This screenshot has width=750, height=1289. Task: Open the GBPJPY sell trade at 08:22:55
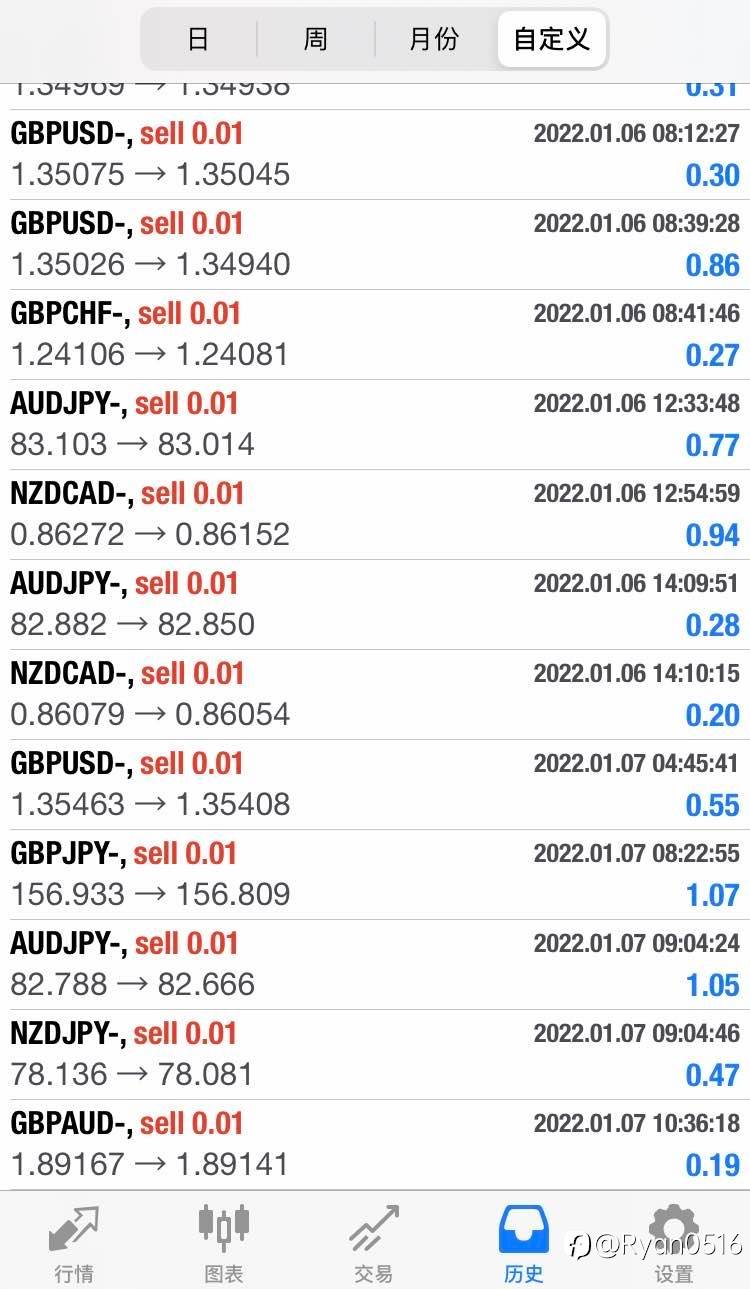[x=375, y=875]
